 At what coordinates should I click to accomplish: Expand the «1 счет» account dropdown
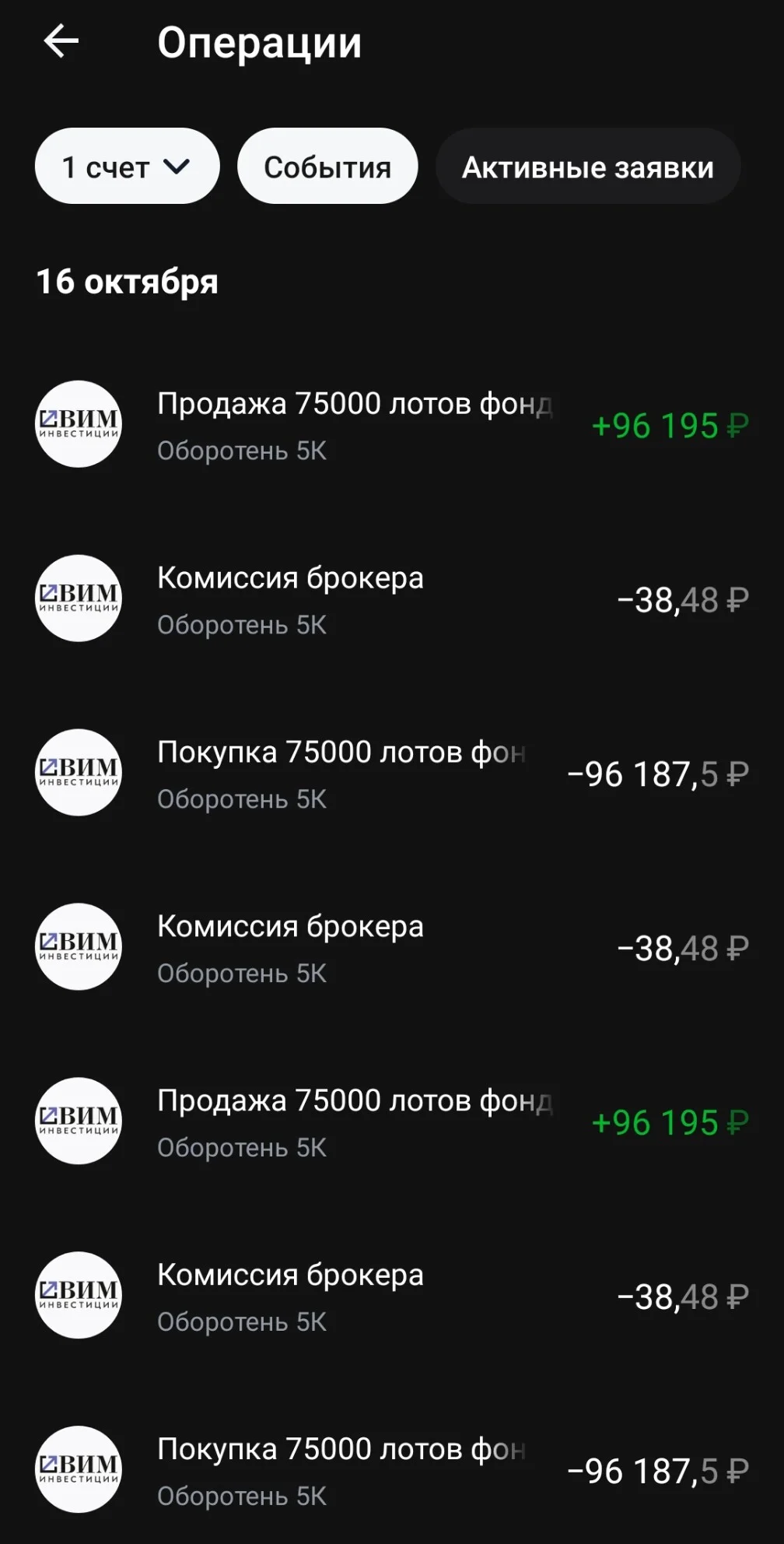[127, 167]
